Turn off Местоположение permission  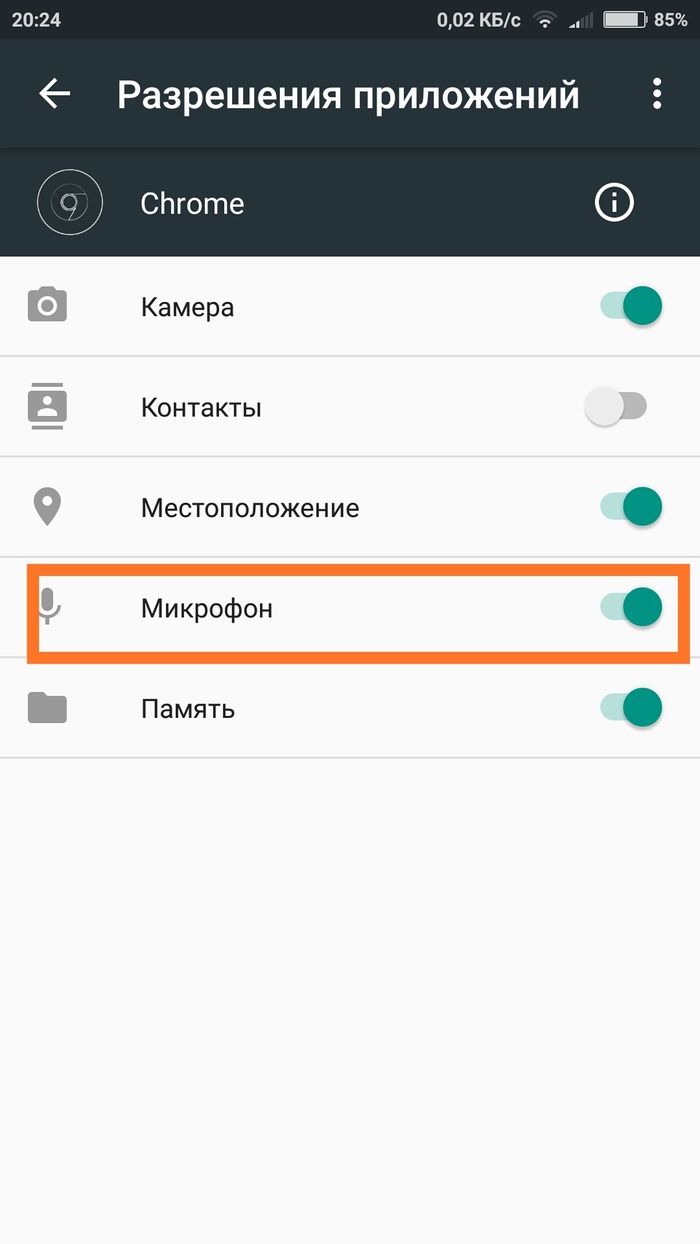pyautogui.click(x=631, y=507)
